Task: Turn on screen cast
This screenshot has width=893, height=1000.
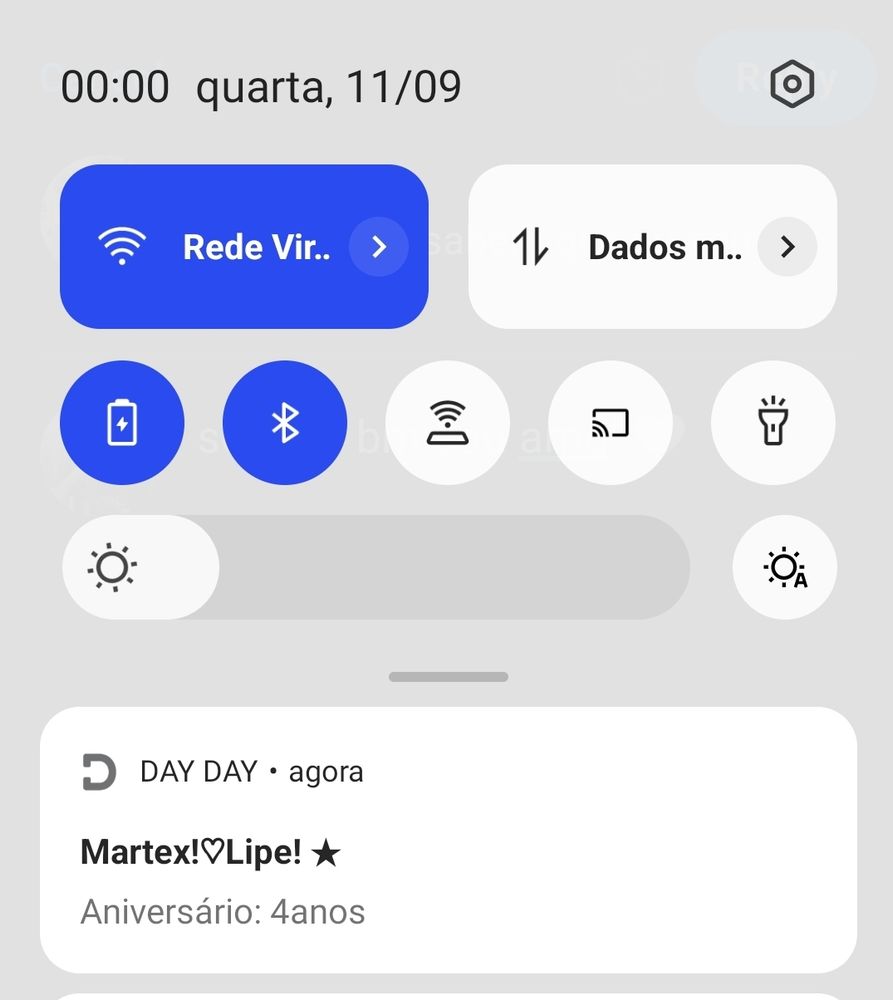Action: (611, 423)
